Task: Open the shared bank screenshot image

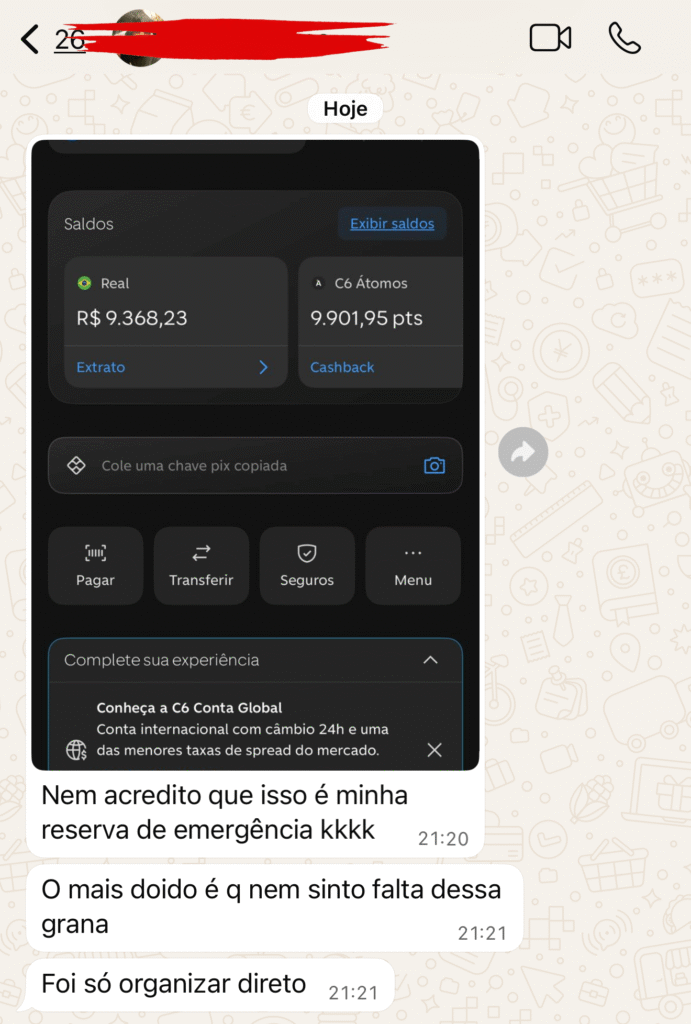Action: (255, 455)
